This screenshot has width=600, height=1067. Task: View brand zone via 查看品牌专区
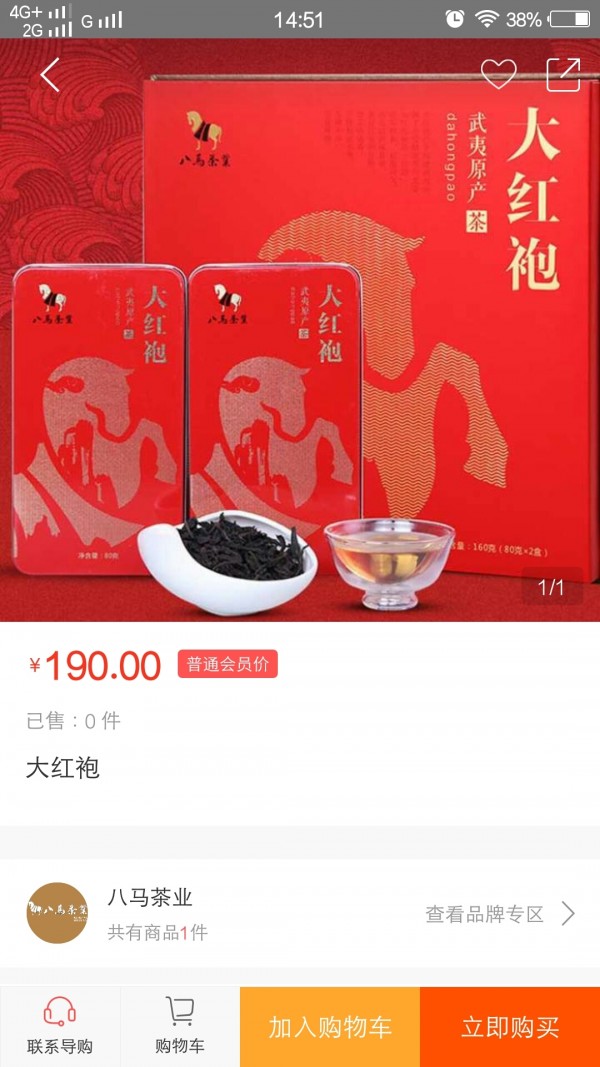coord(499,913)
